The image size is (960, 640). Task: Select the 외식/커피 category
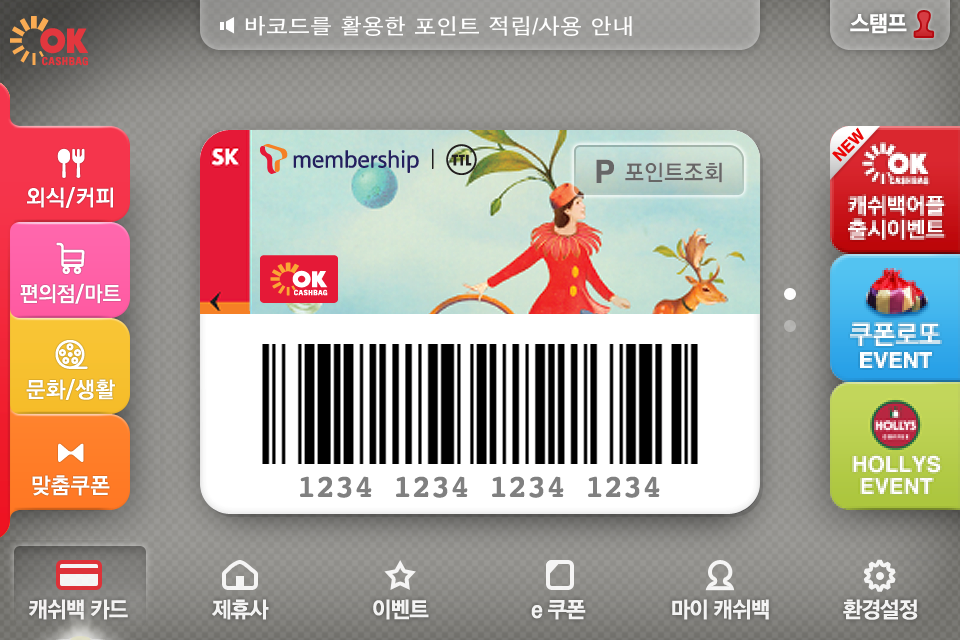pos(70,178)
